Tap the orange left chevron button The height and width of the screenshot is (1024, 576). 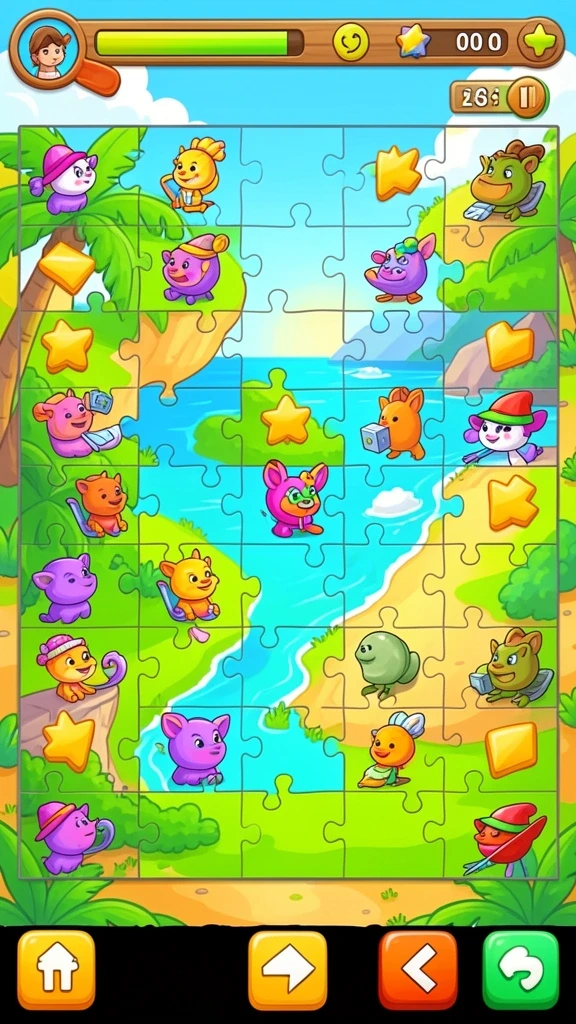point(418,970)
